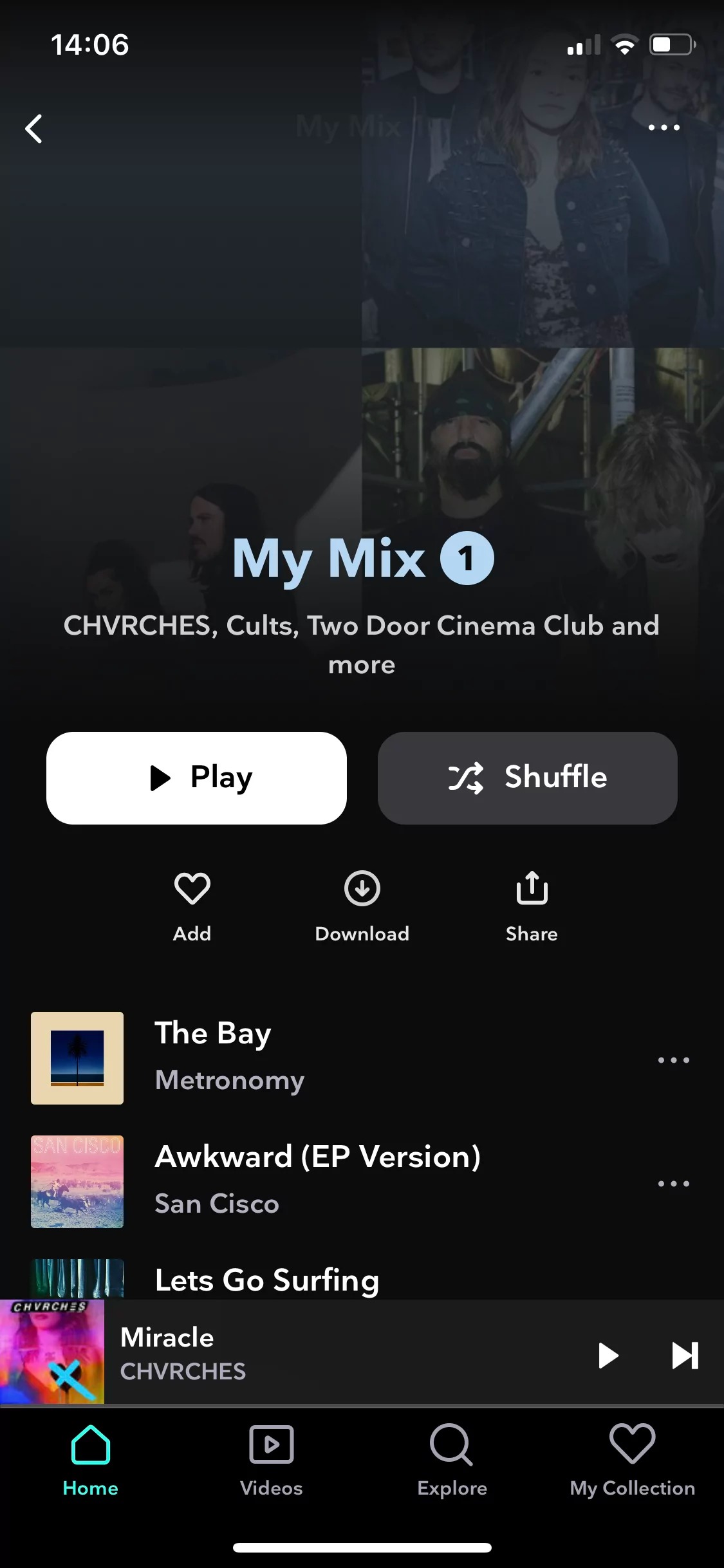Download the My Mix playlist
Screen dimensions: 724x1568
tap(362, 906)
